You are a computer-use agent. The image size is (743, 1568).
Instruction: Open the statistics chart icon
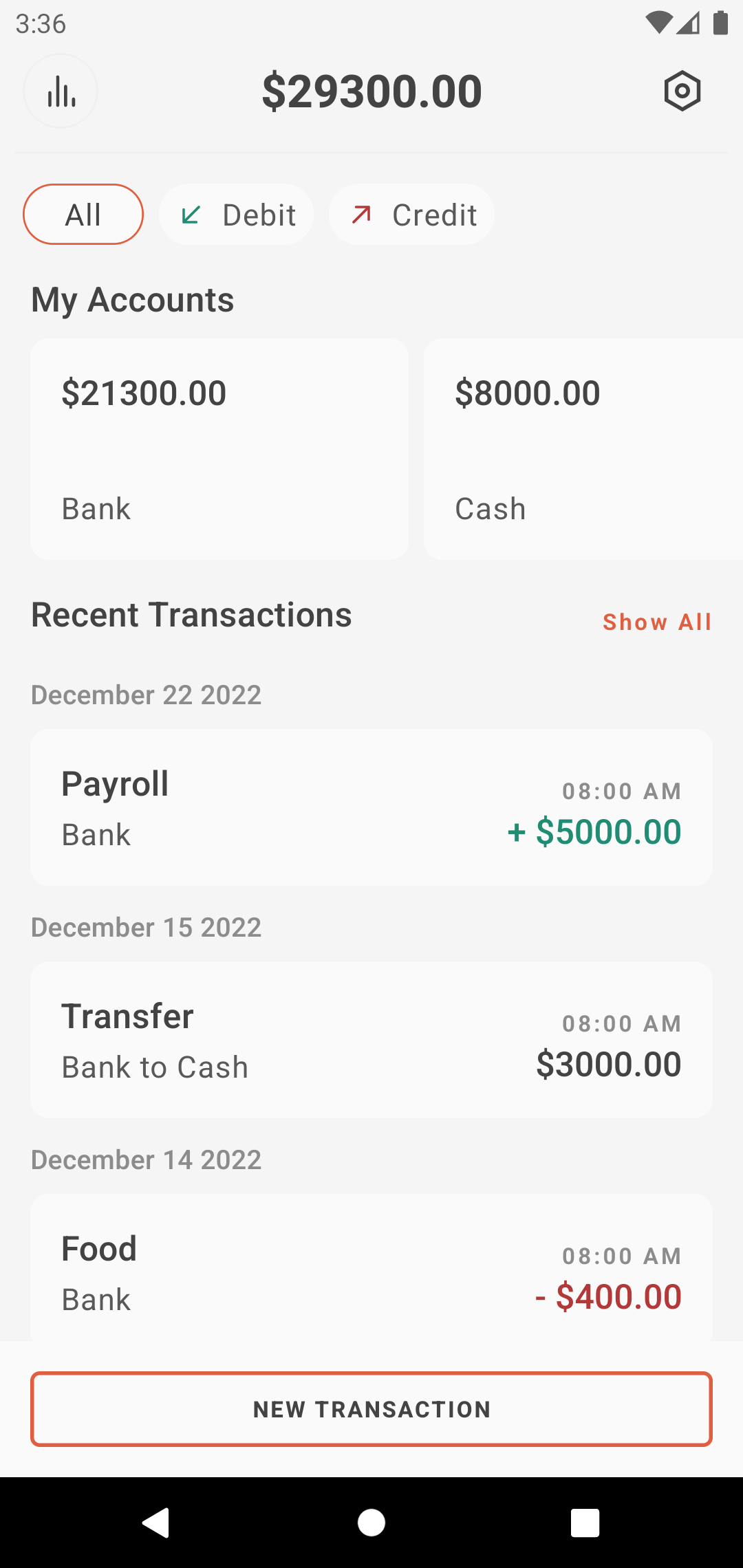pyautogui.click(x=61, y=91)
